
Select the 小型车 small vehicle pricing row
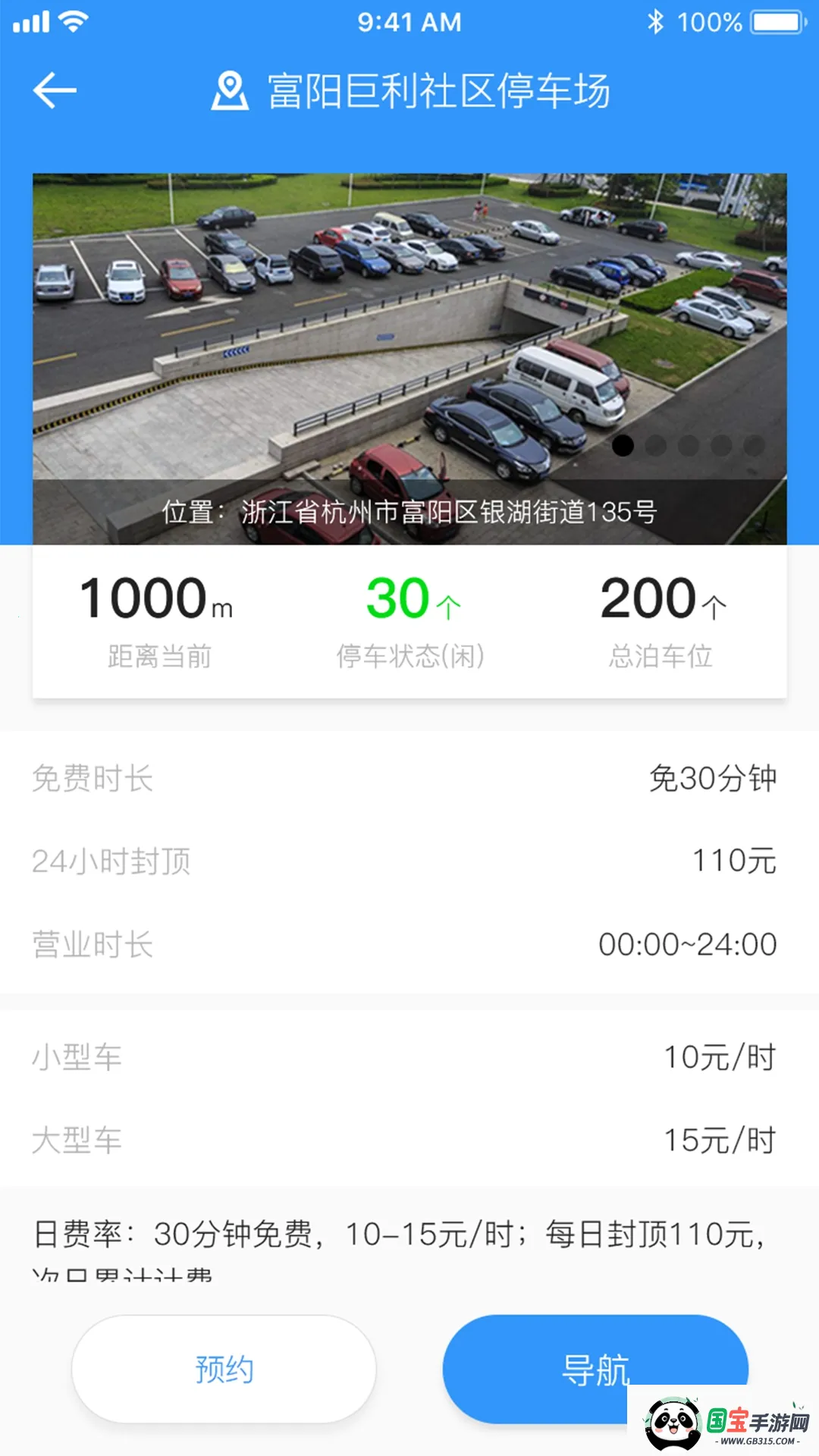(x=409, y=1058)
